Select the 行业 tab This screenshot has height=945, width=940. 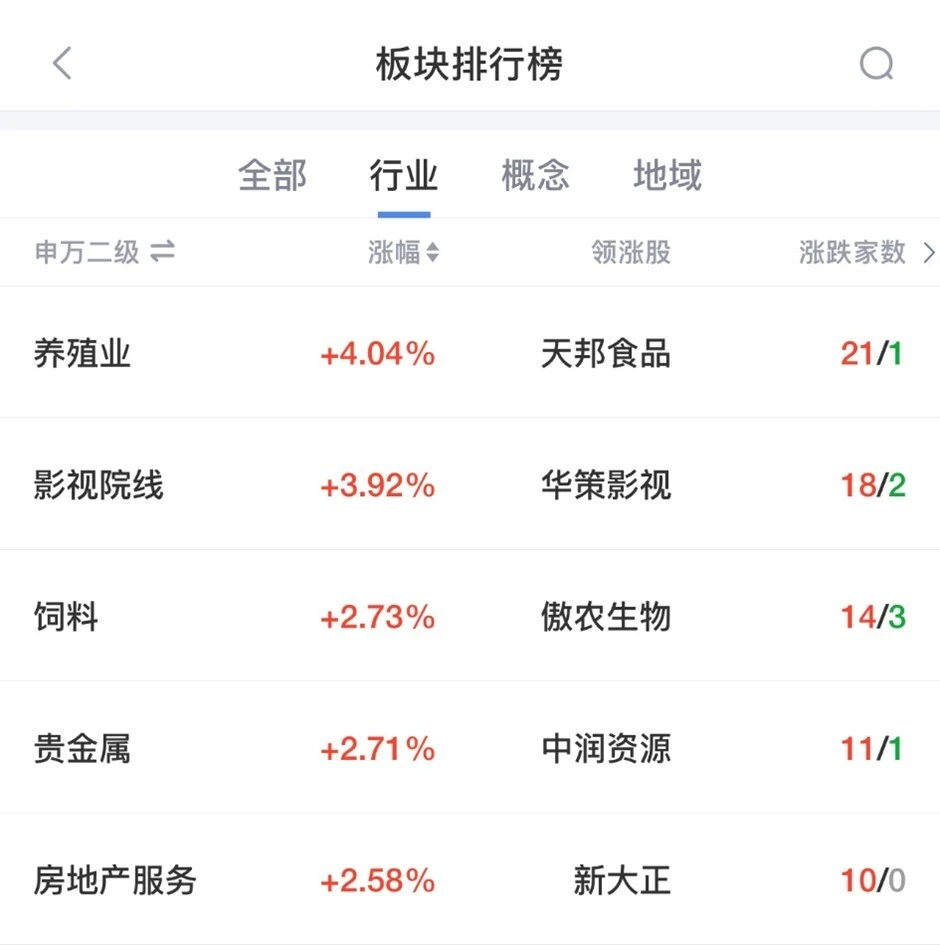pyautogui.click(x=404, y=176)
